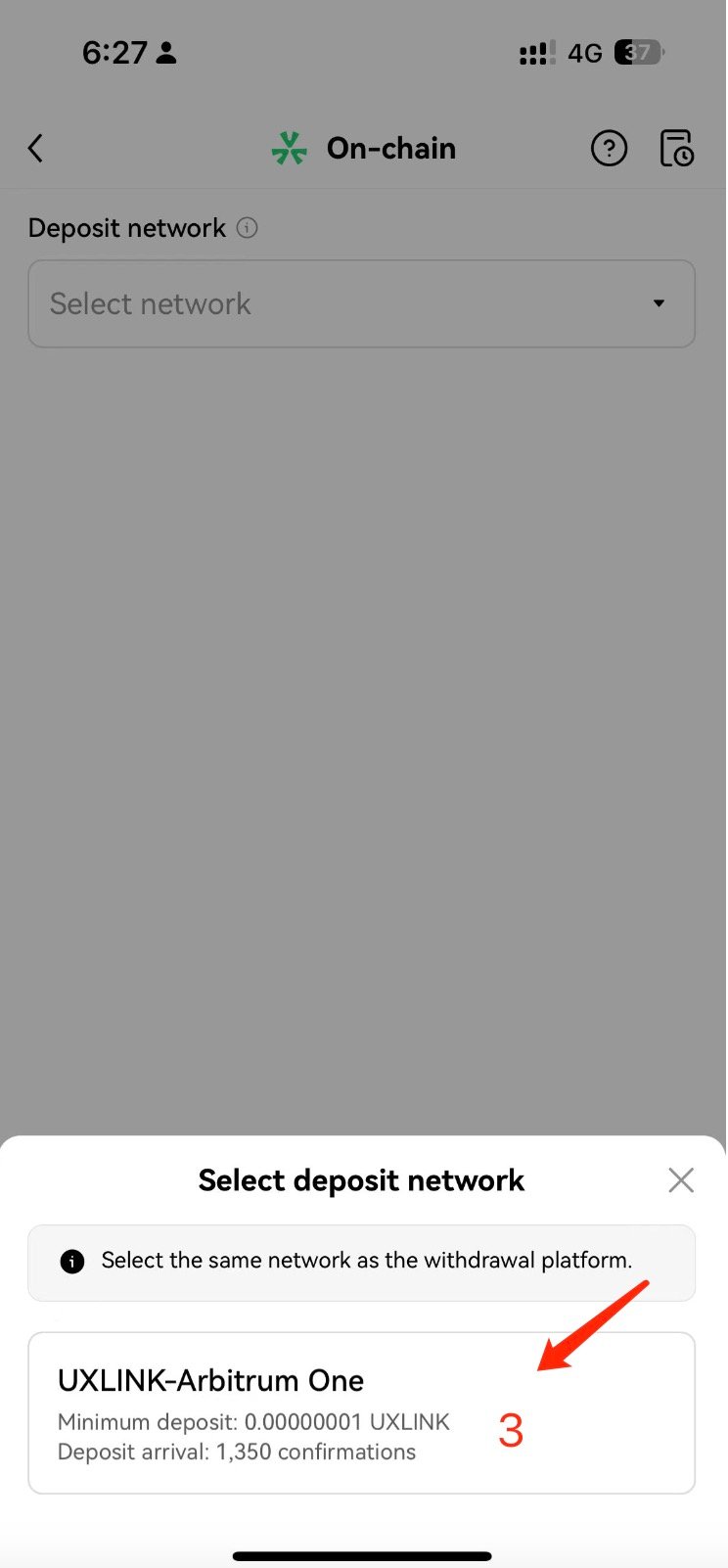Select the UXLINK-Arbitrum One network
728x1568 pixels.
361,1412
